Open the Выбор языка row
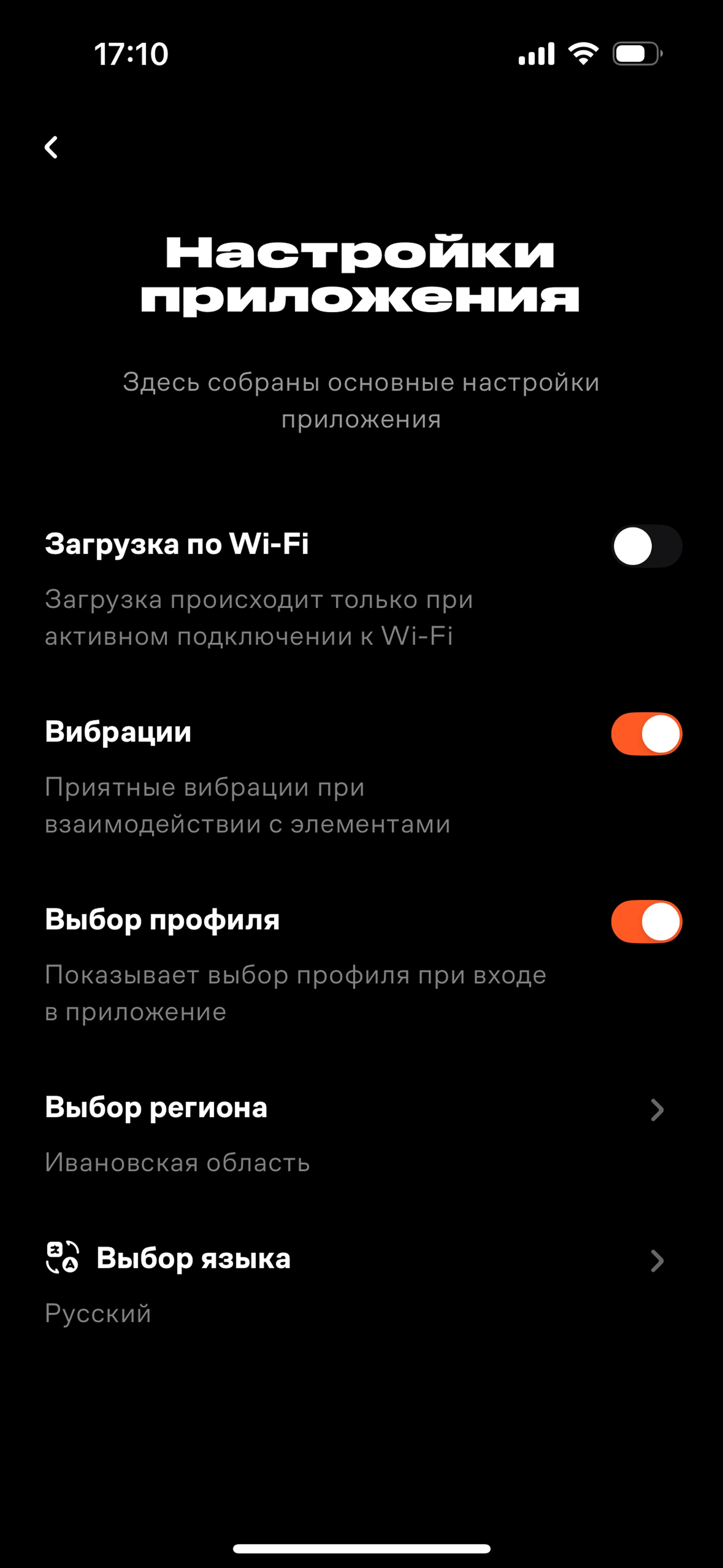The height and width of the screenshot is (1568, 723). [x=361, y=1285]
